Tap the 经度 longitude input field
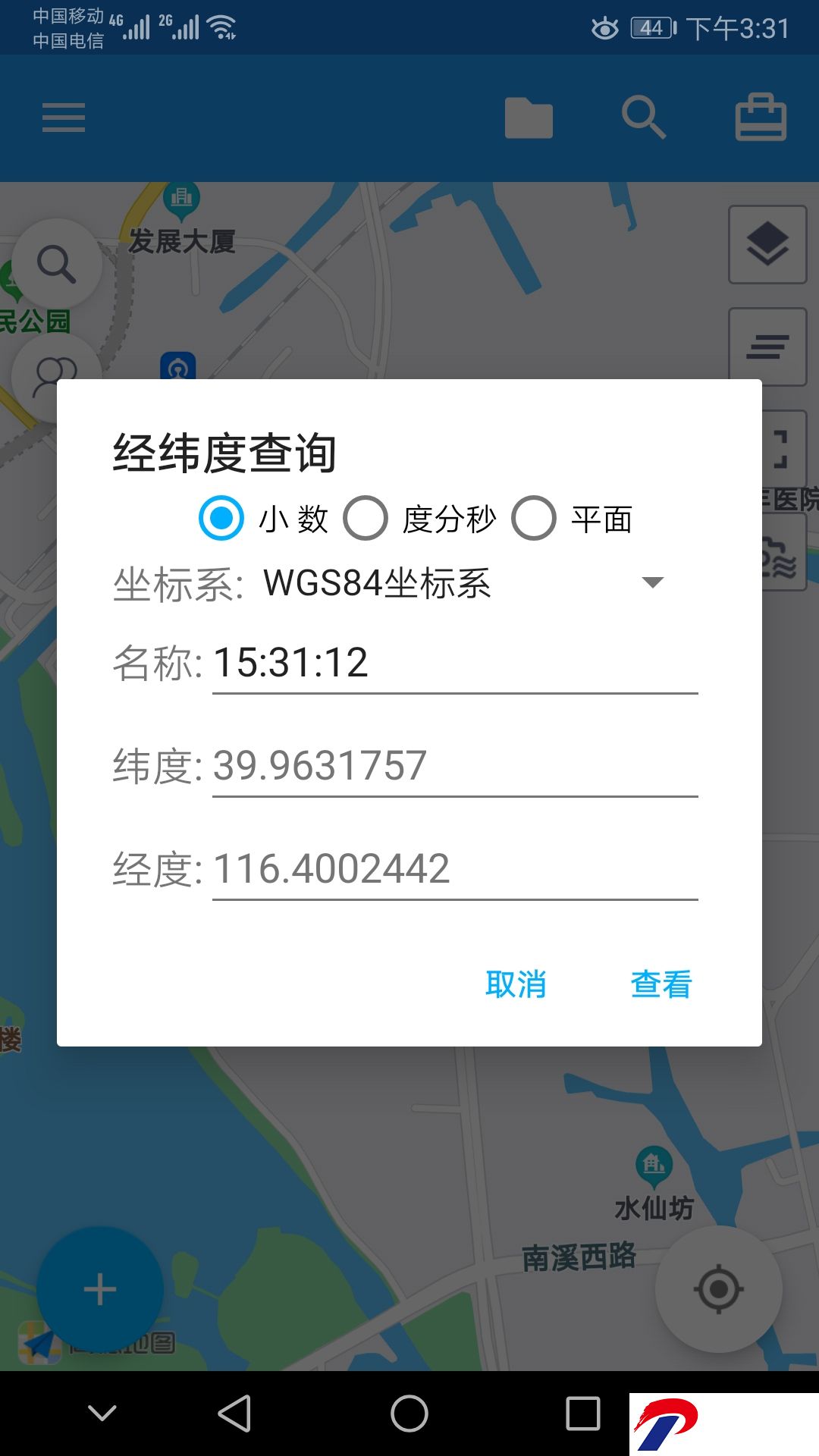 point(455,869)
